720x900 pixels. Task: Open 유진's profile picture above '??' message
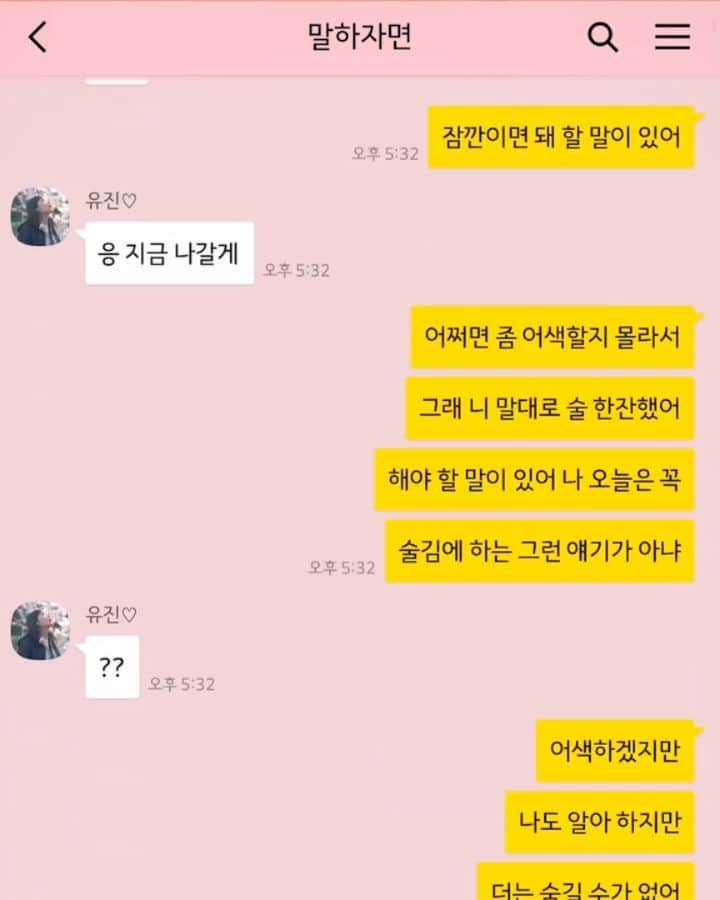pos(40,631)
